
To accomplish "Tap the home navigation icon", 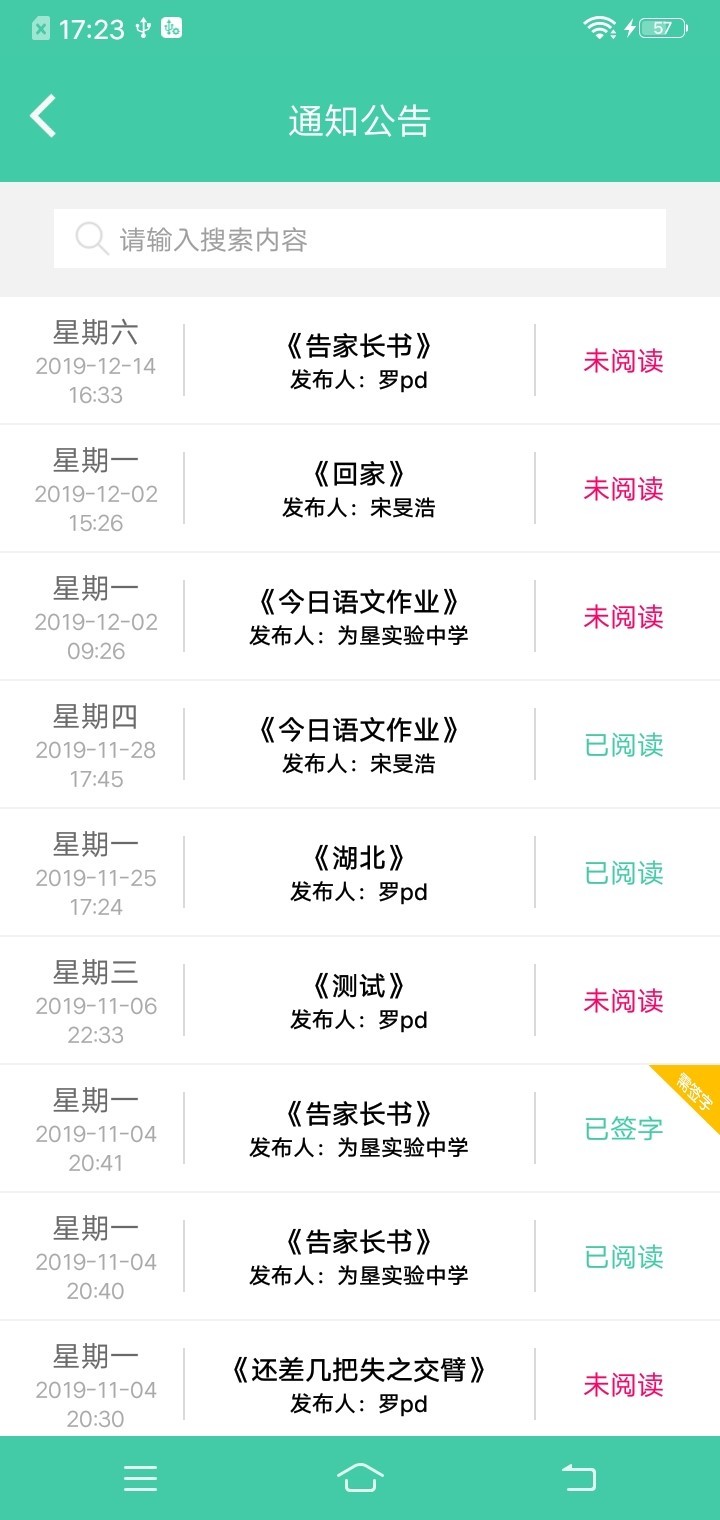I will pos(360,1479).
